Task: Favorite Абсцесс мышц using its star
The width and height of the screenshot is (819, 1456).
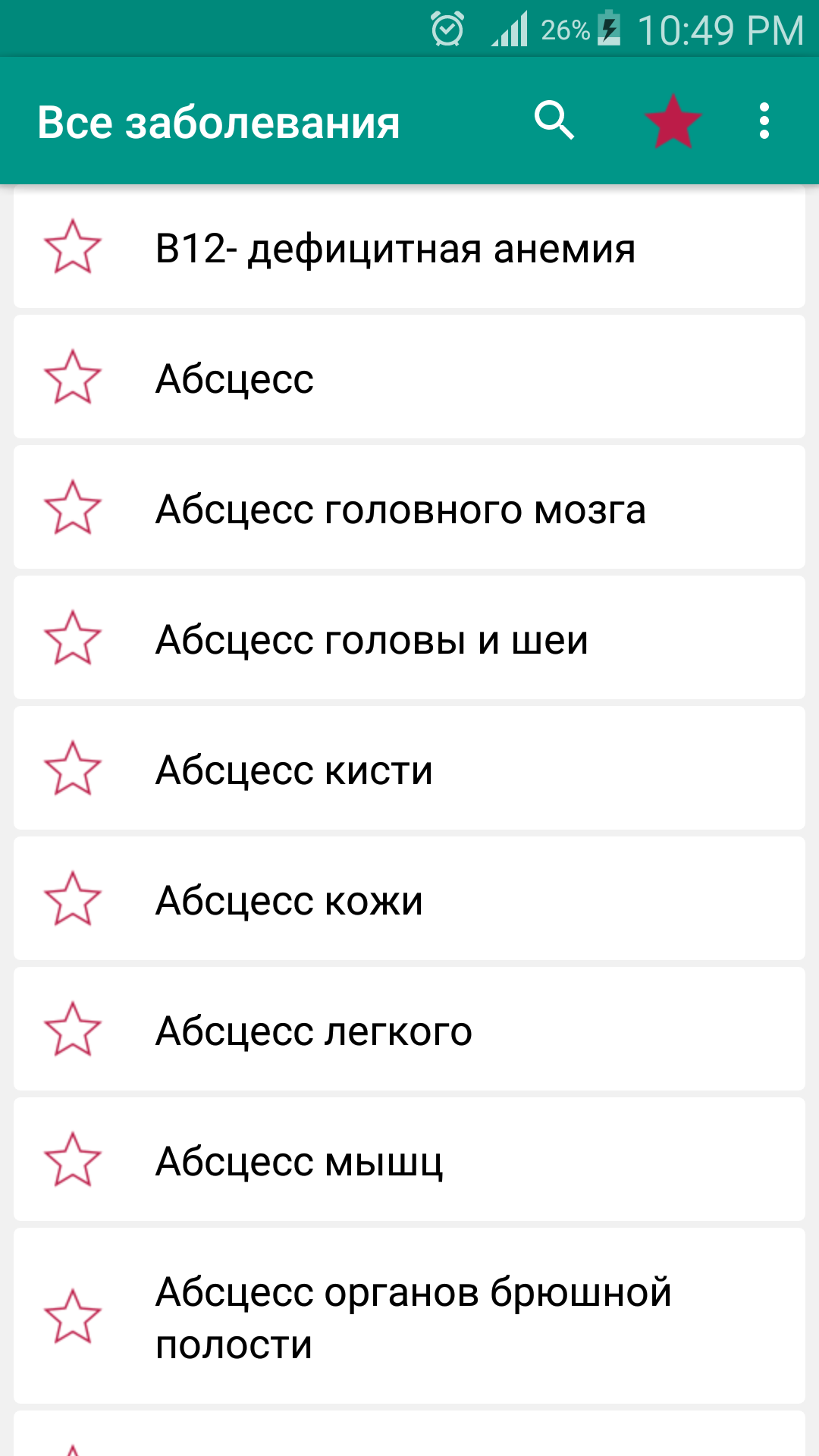Action: point(73,1160)
